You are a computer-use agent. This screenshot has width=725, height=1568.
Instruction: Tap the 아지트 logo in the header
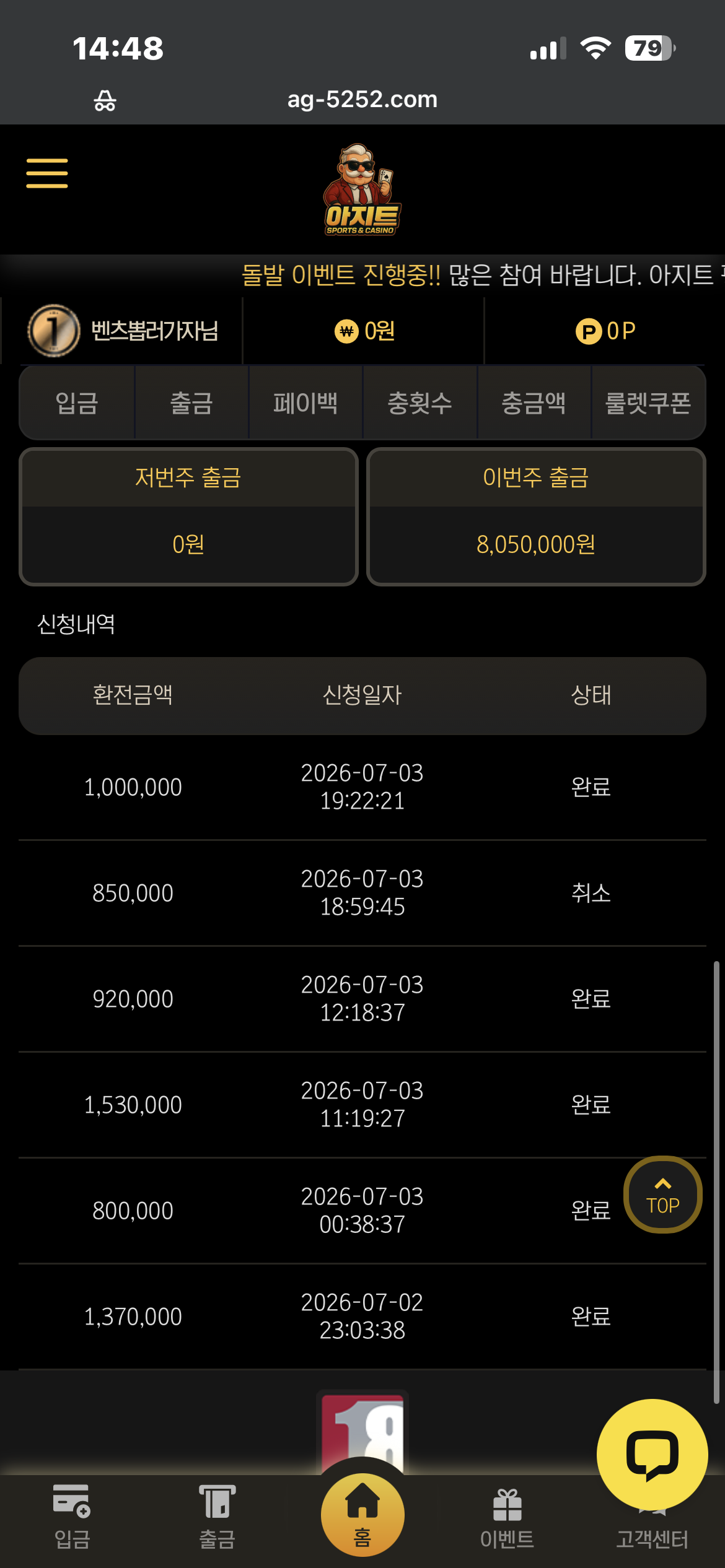point(362,189)
